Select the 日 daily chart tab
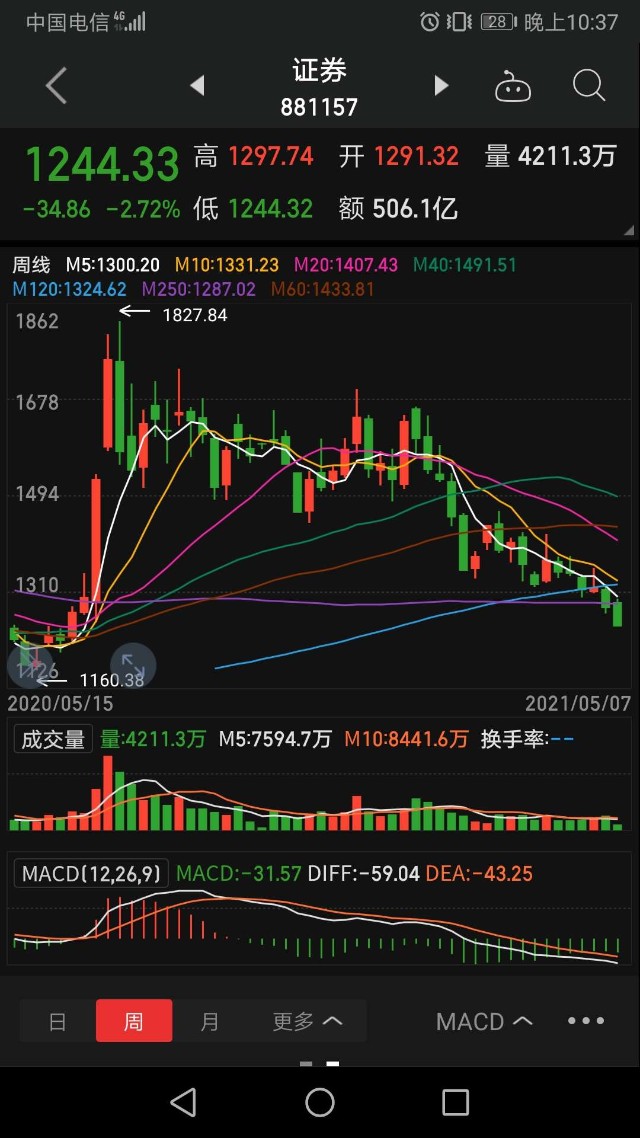 tap(57, 1021)
